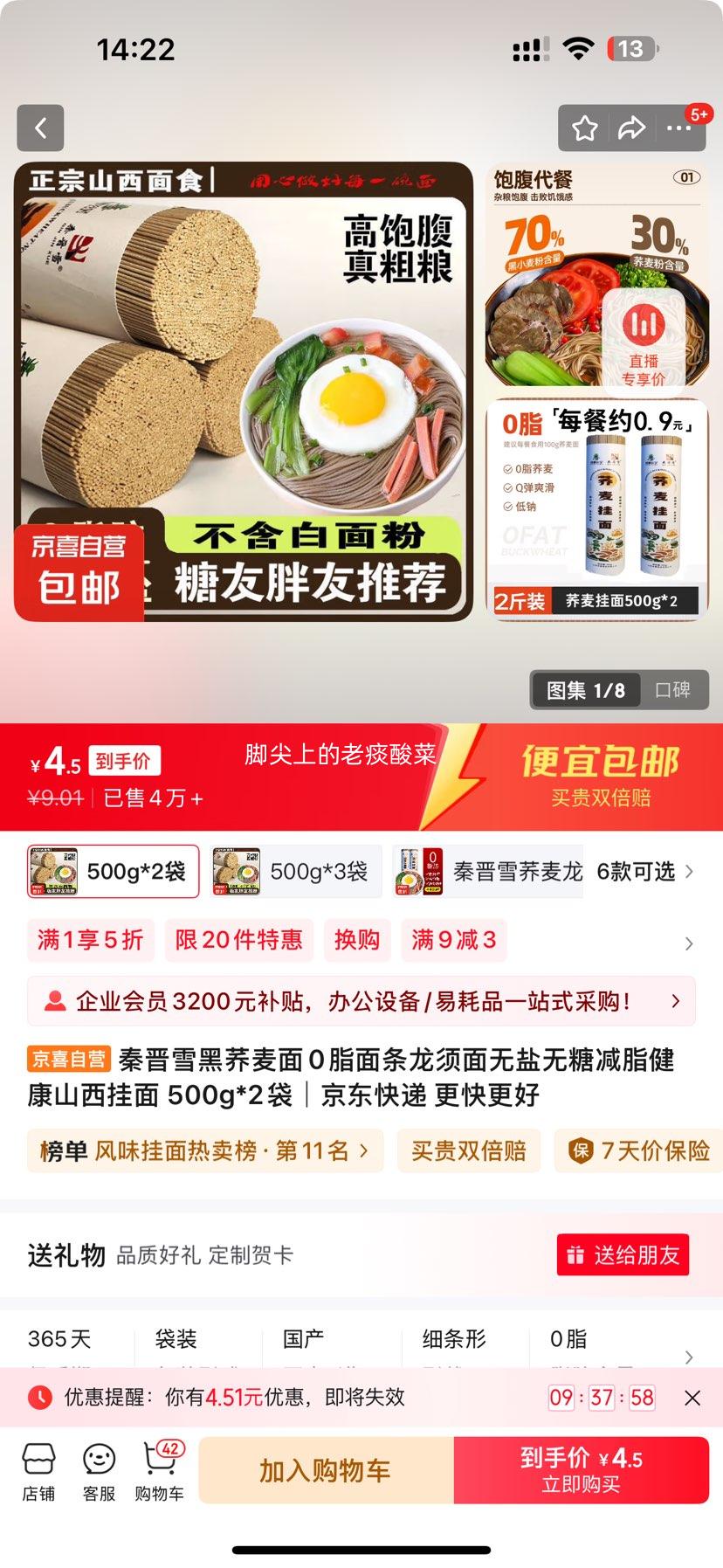View the 图集 1/8 gallery tab
Viewport: 723px width, 1568px height.
(x=586, y=689)
